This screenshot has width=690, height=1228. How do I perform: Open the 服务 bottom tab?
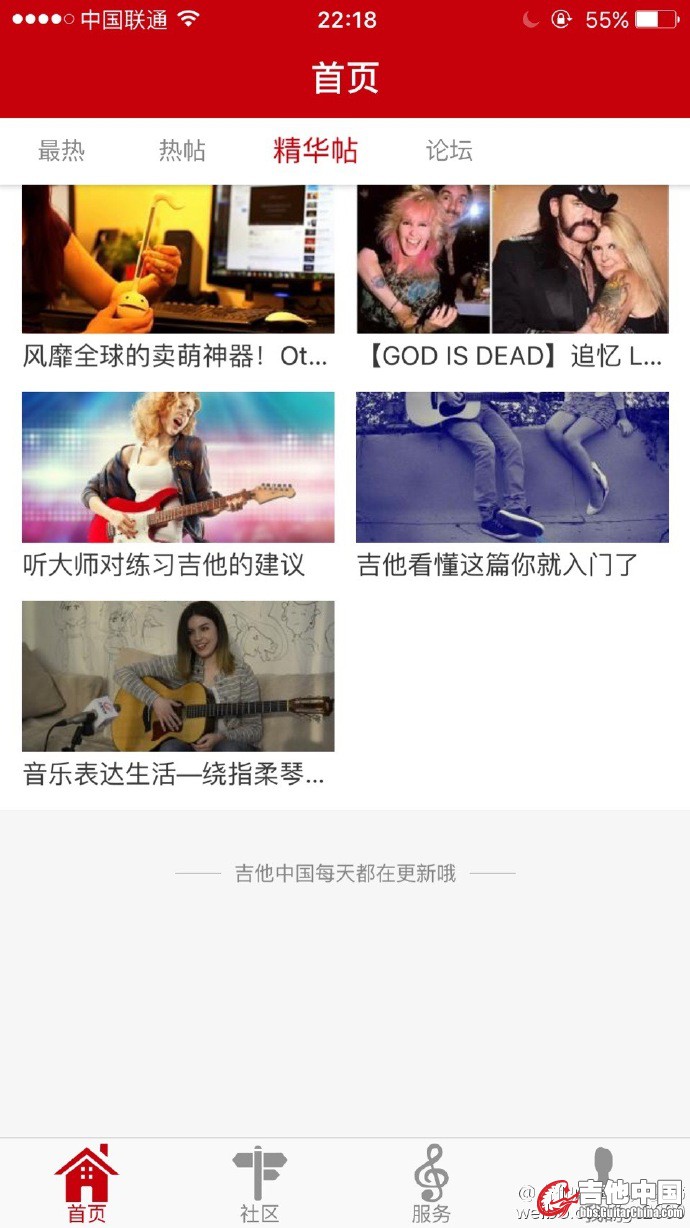coord(431,1185)
